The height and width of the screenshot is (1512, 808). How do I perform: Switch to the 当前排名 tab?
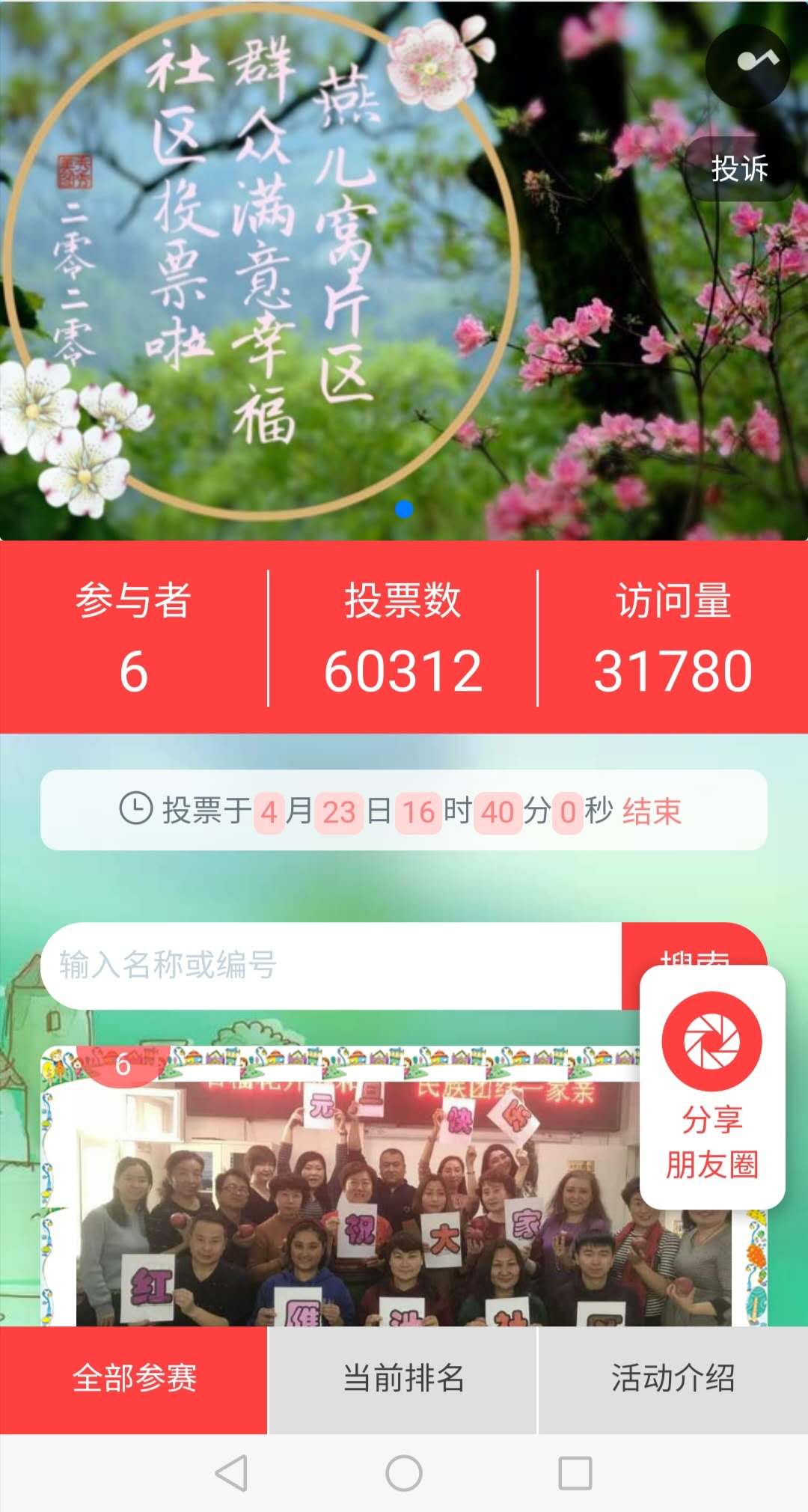[x=403, y=1380]
